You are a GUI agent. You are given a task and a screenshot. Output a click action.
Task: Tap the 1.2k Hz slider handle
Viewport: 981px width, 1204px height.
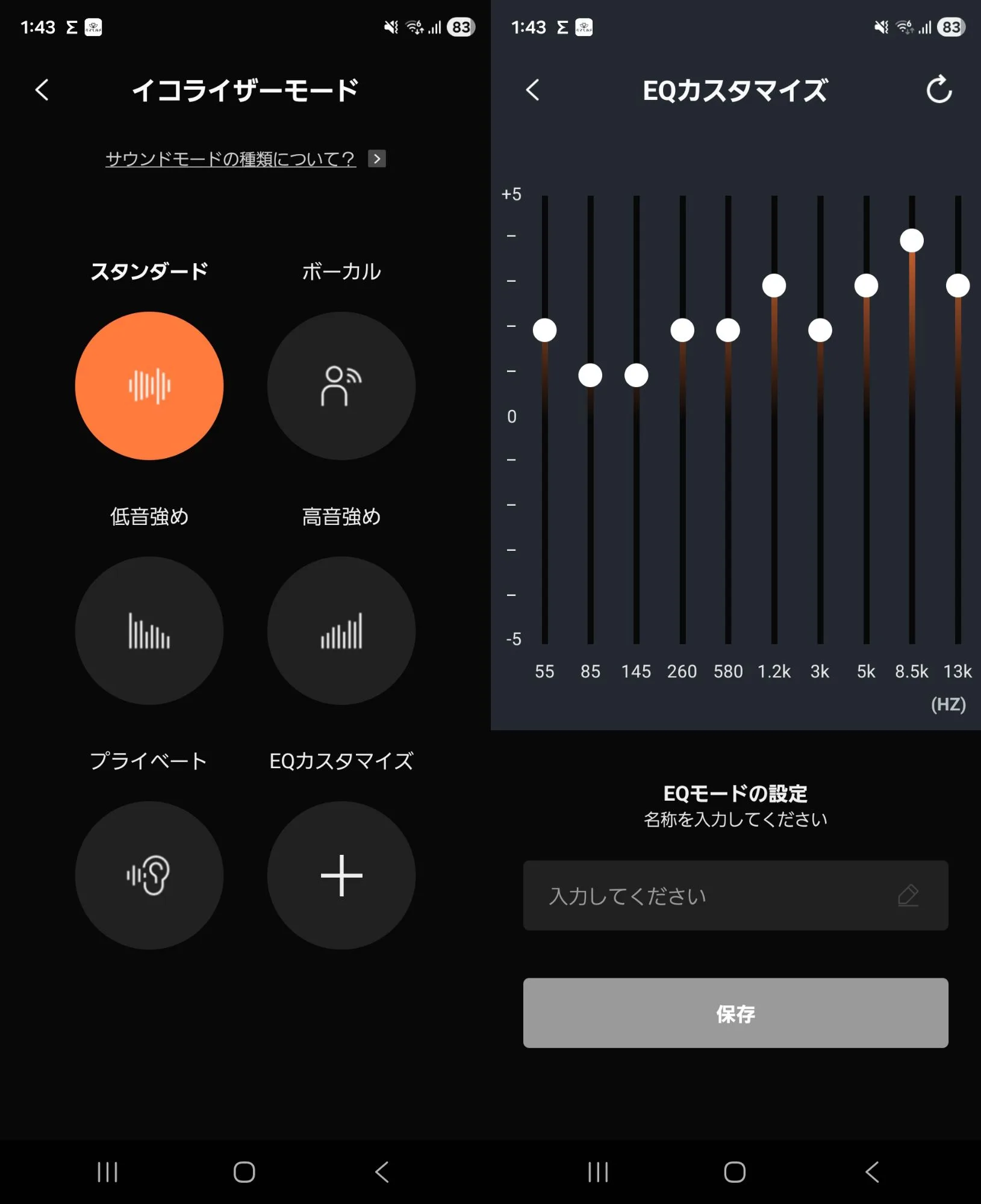click(774, 285)
